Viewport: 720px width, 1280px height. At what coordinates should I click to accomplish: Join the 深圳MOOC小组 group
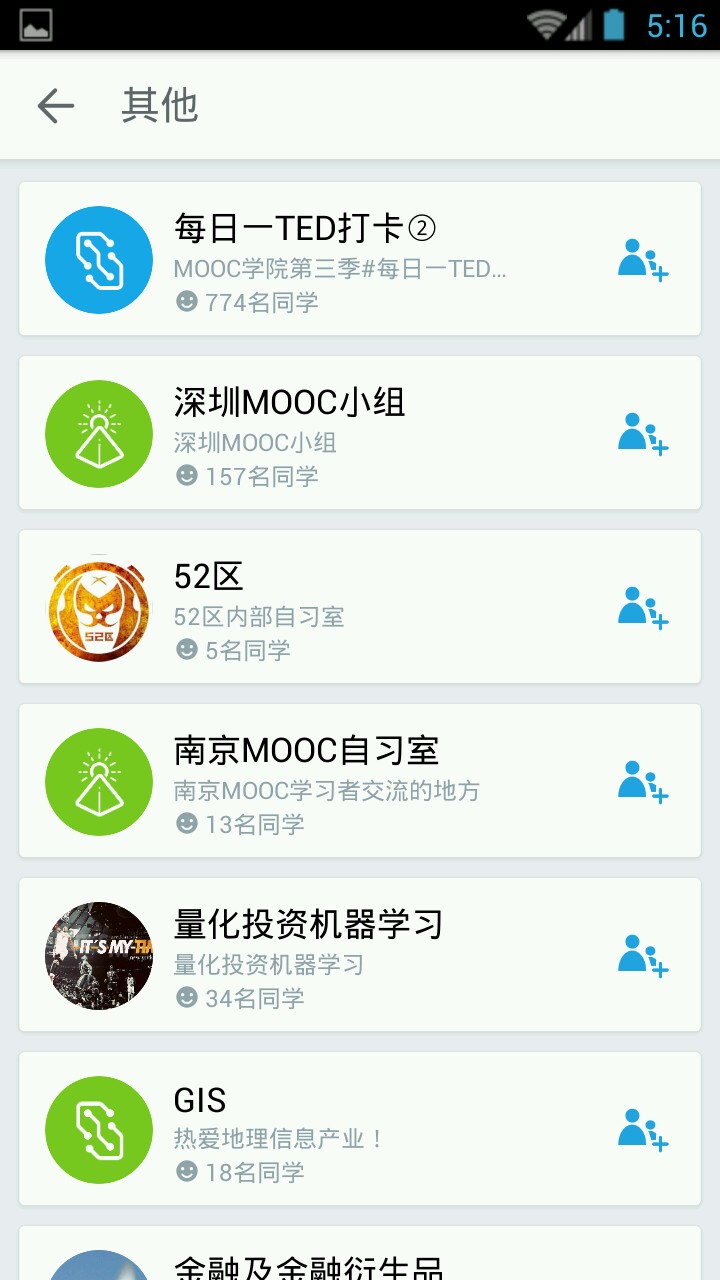642,434
